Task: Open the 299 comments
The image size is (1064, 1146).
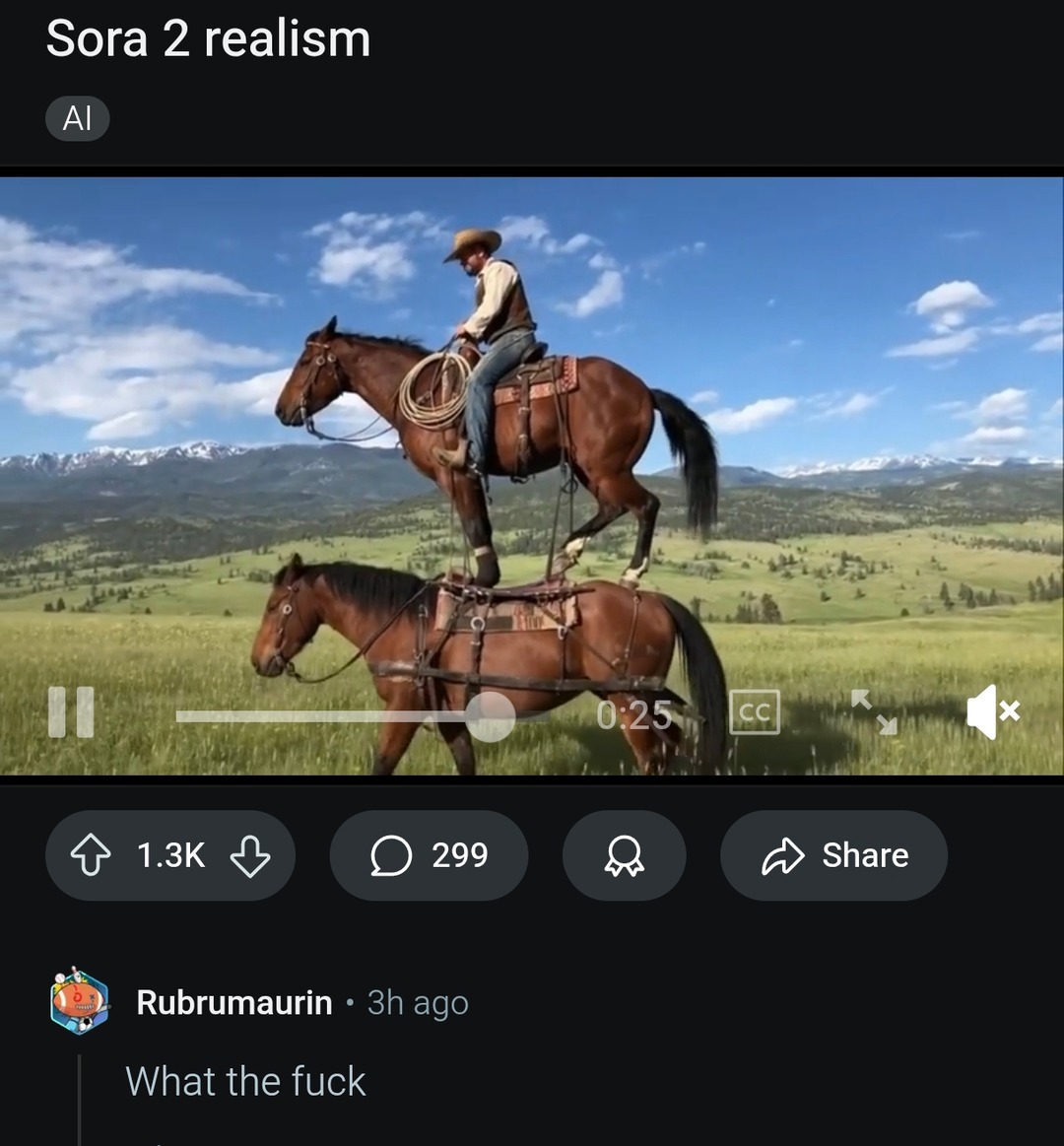Action: [429, 855]
